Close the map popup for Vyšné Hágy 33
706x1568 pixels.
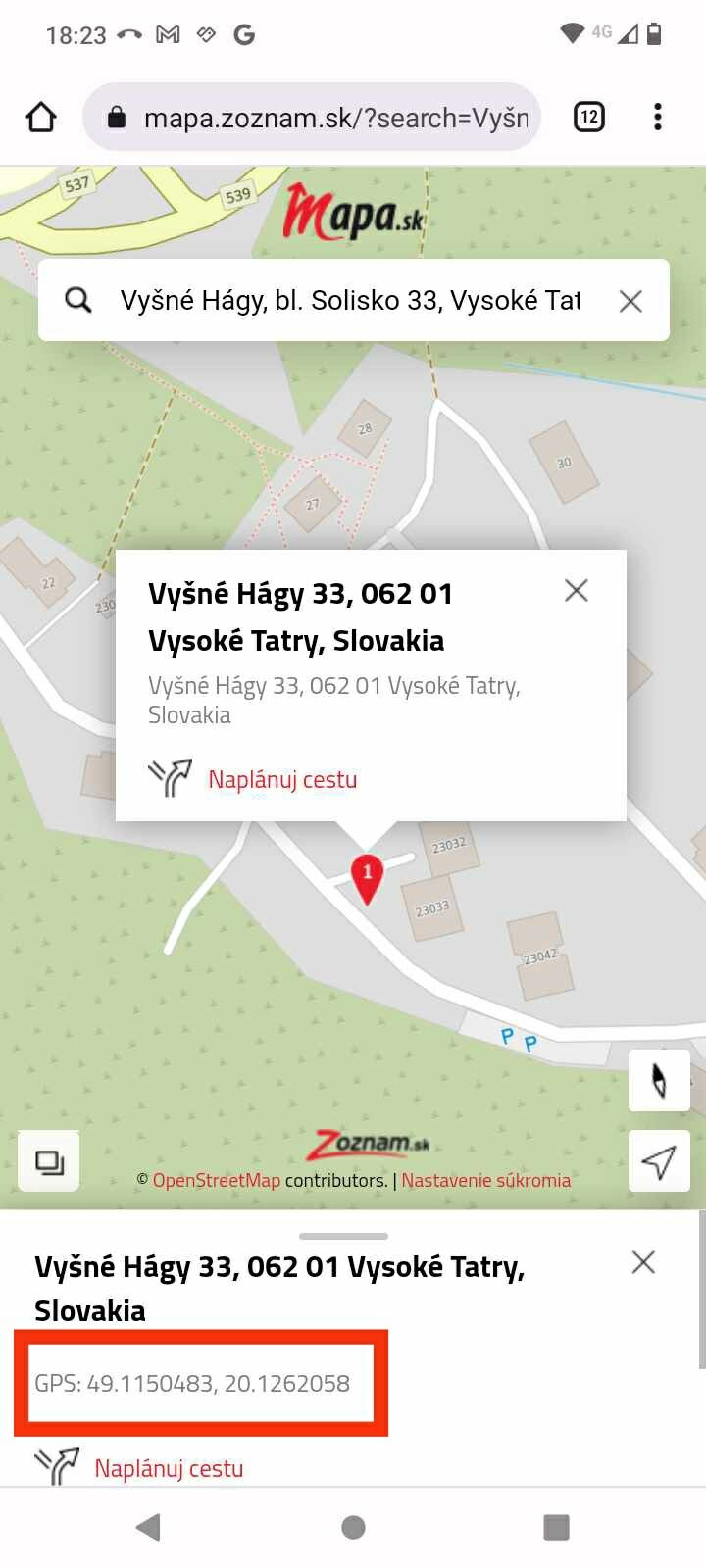click(x=577, y=590)
